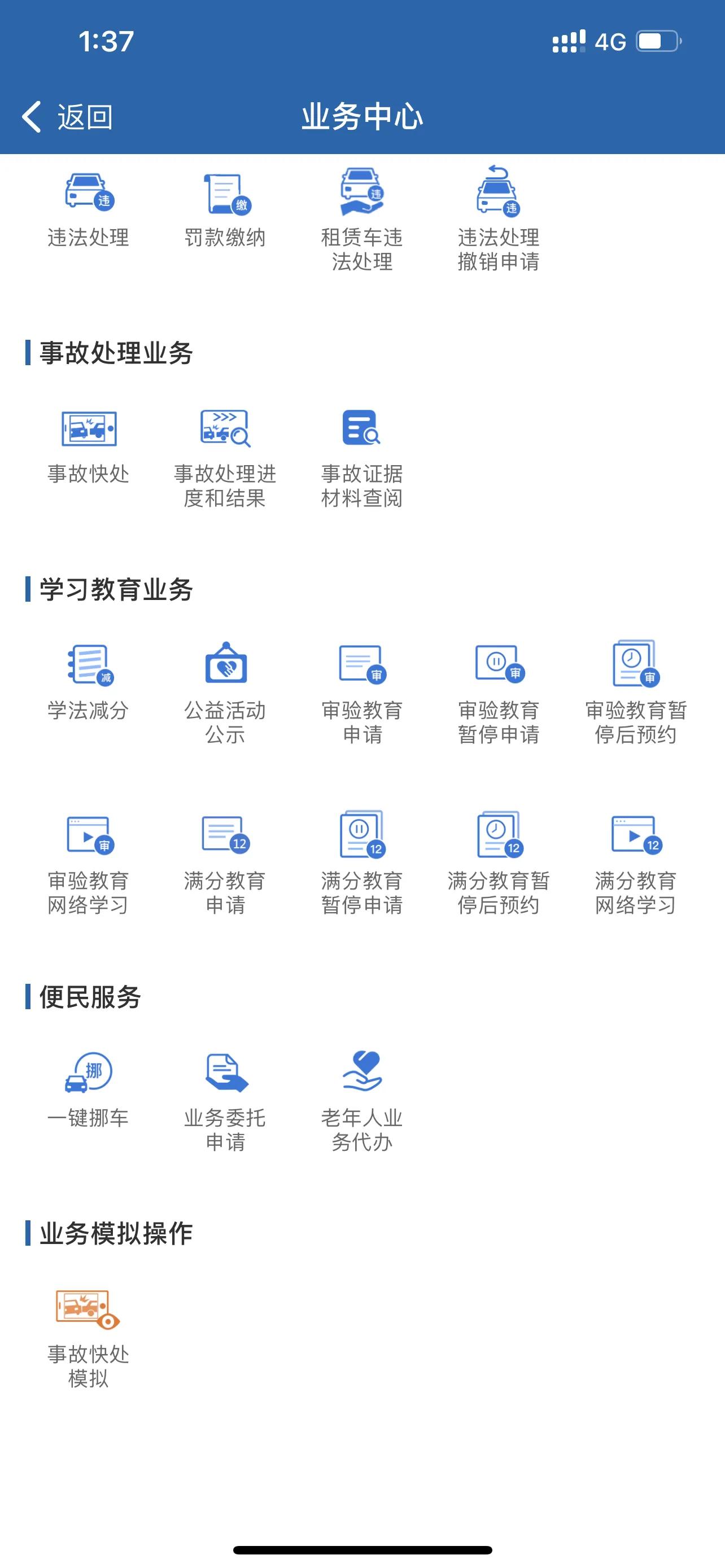Viewport: 725px width, 1568px height.
Task: Open 事故证据材料查阅
Action: (362, 459)
